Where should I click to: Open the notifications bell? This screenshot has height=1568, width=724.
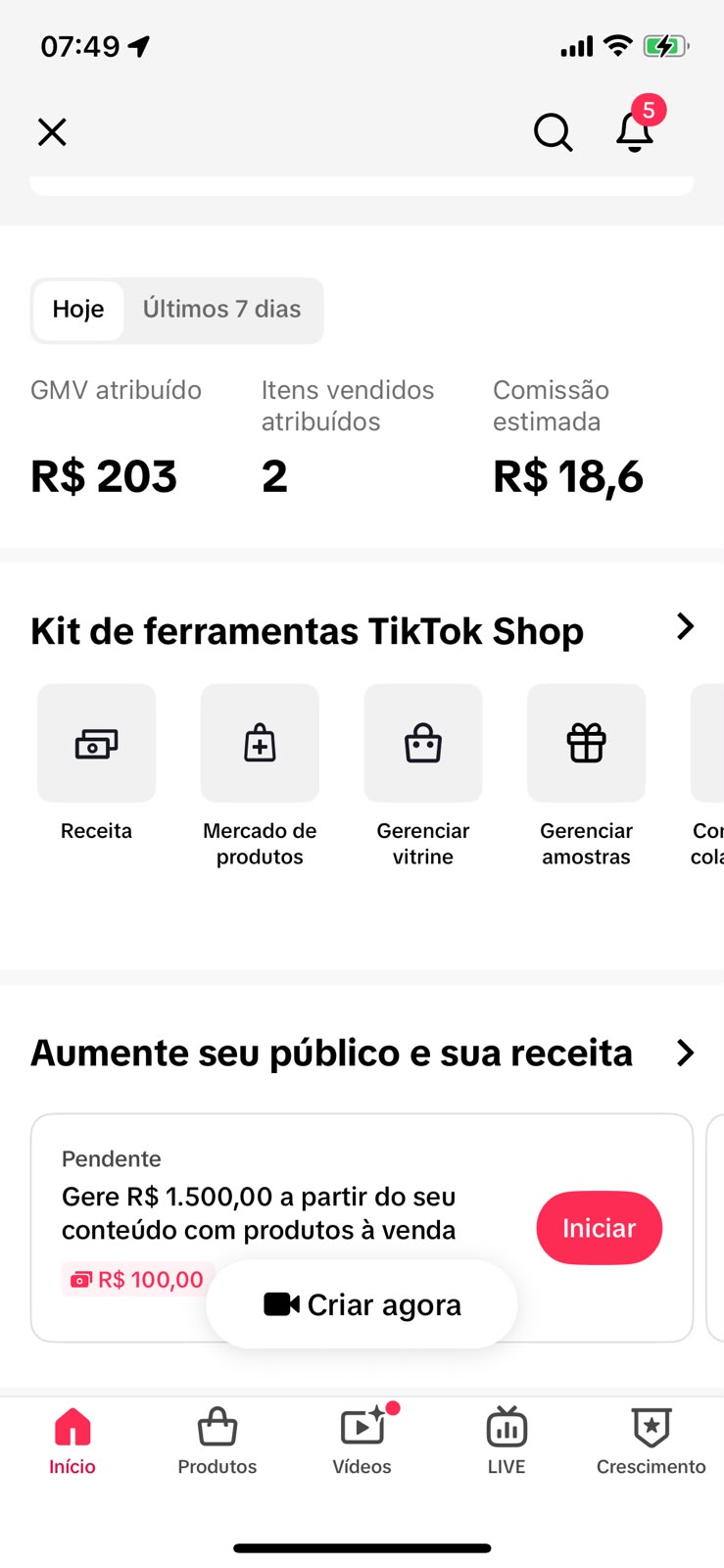click(x=635, y=130)
